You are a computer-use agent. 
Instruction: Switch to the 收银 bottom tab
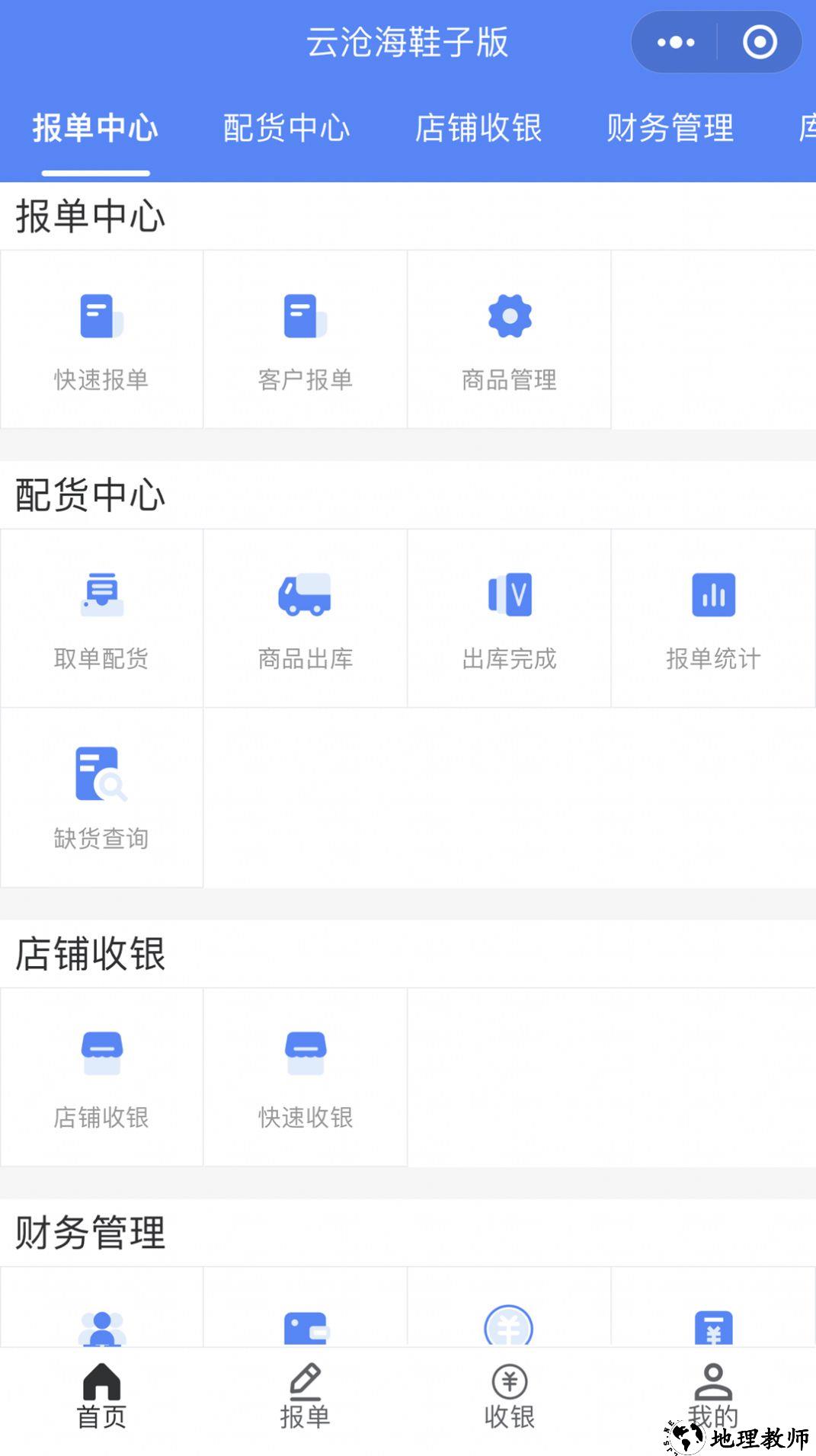(x=510, y=1397)
